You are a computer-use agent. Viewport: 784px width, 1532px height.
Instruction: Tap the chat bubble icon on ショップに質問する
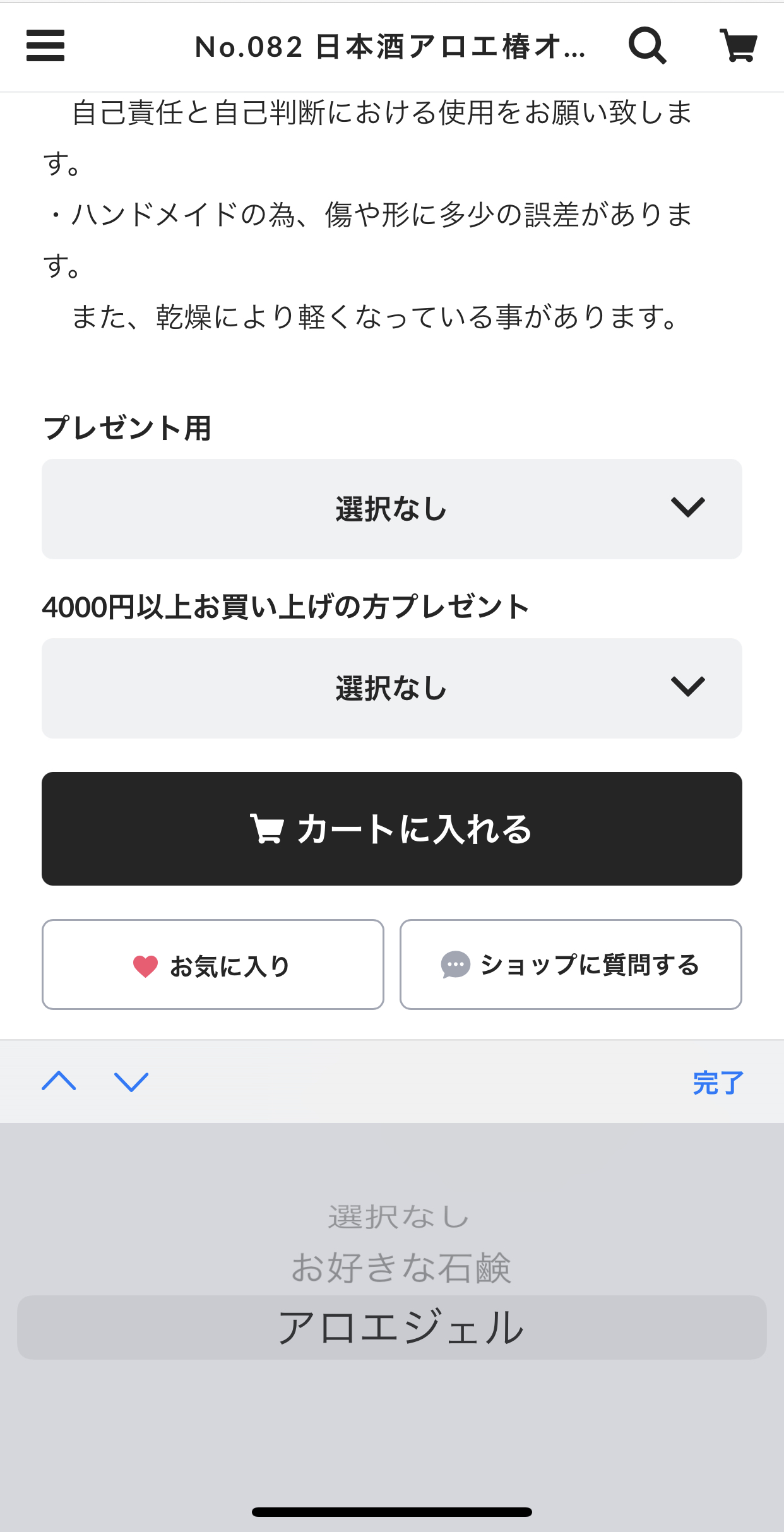coord(454,965)
